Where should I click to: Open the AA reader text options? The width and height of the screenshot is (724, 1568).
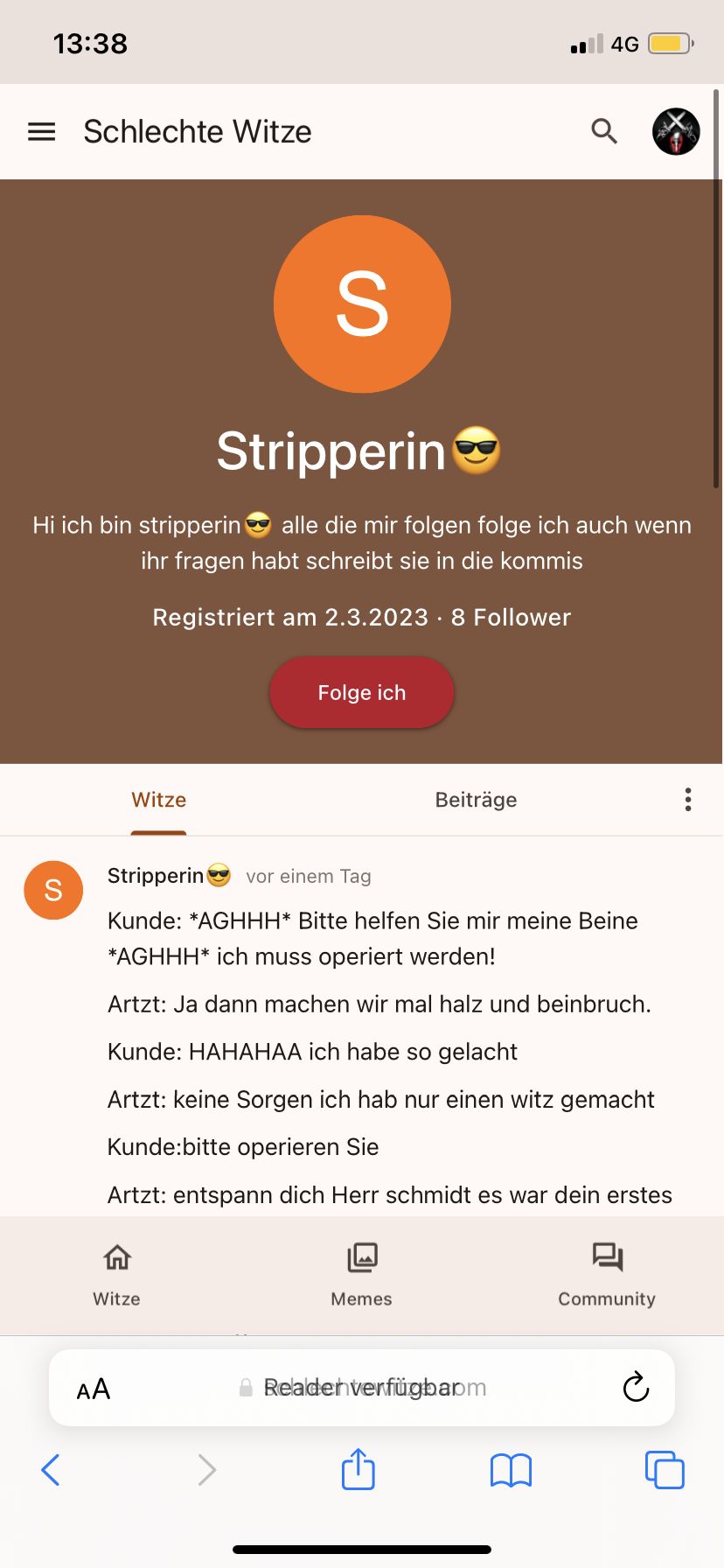(94, 1389)
